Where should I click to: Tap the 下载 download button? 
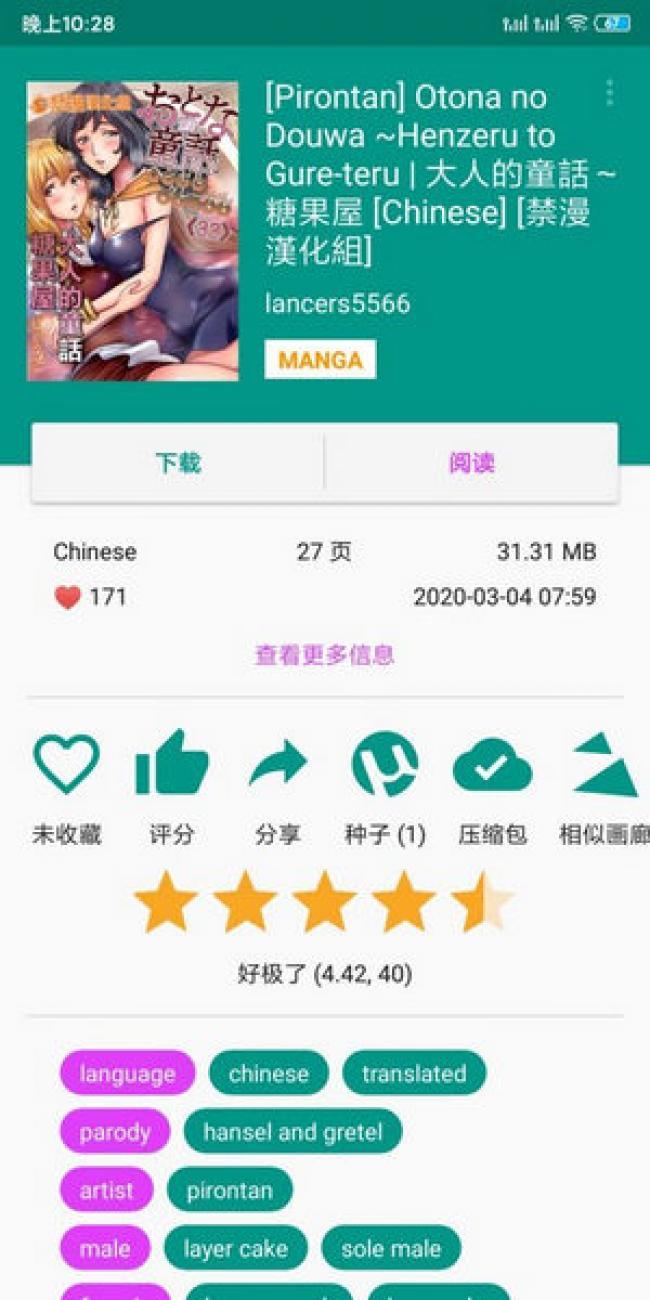click(178, 463)
